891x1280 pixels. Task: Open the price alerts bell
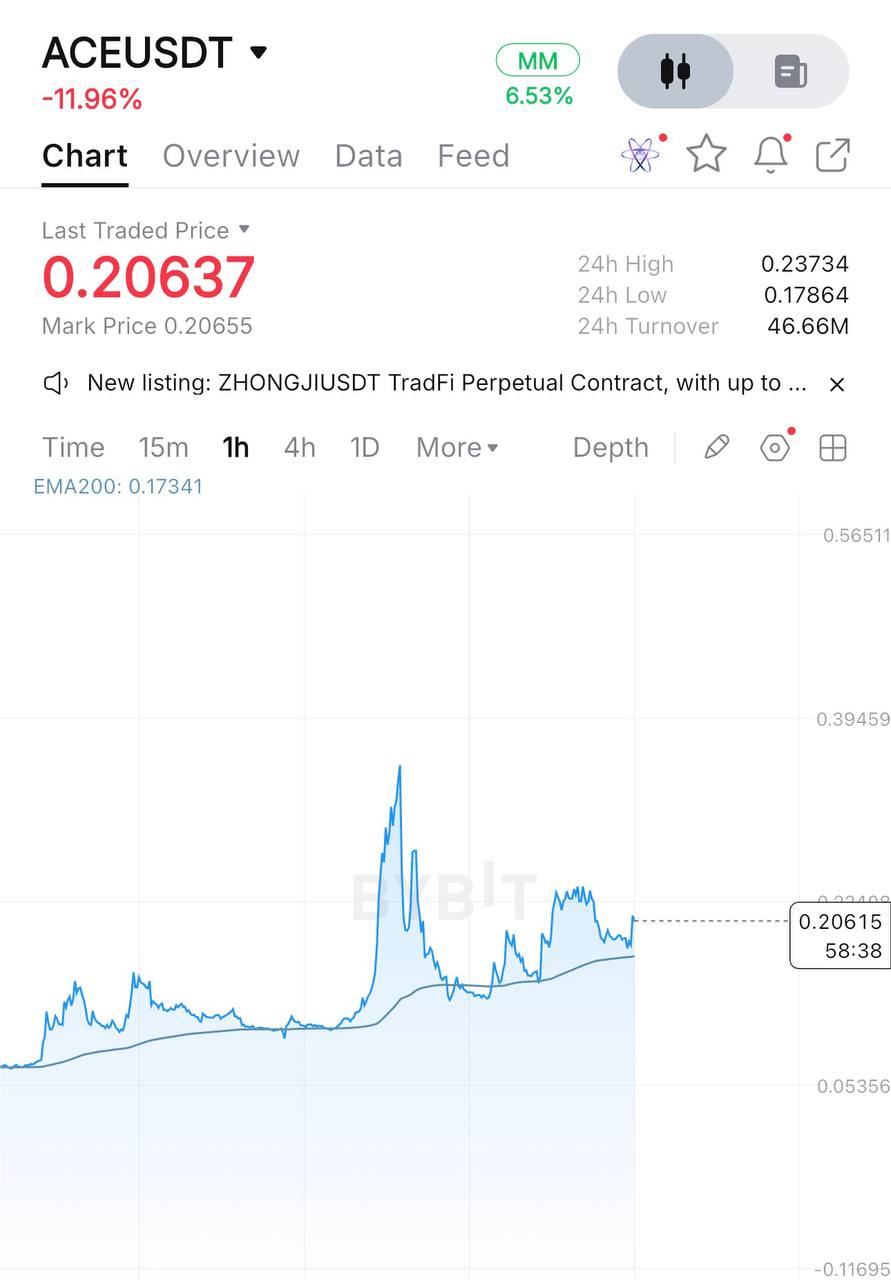771,154
